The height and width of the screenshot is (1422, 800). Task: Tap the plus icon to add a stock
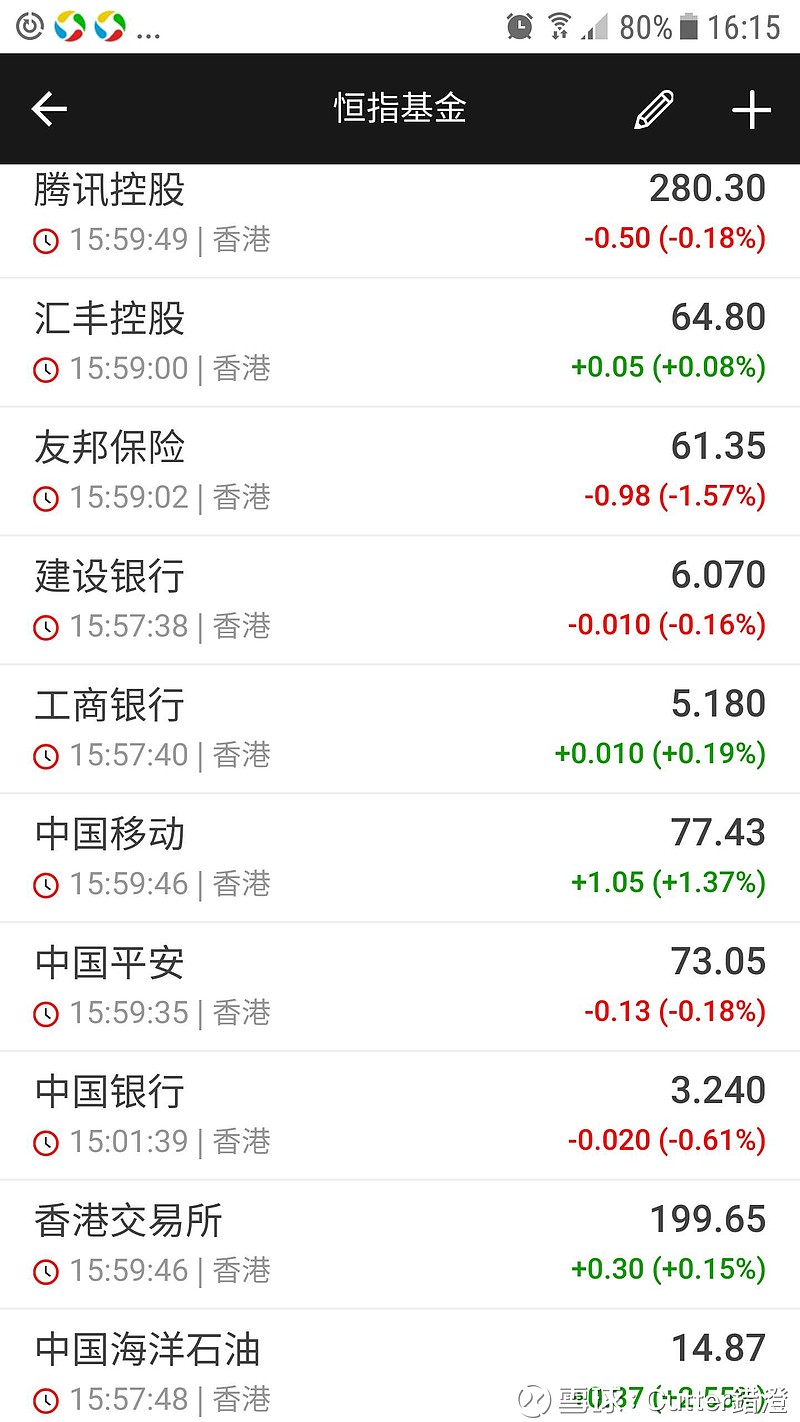[750, 110]
